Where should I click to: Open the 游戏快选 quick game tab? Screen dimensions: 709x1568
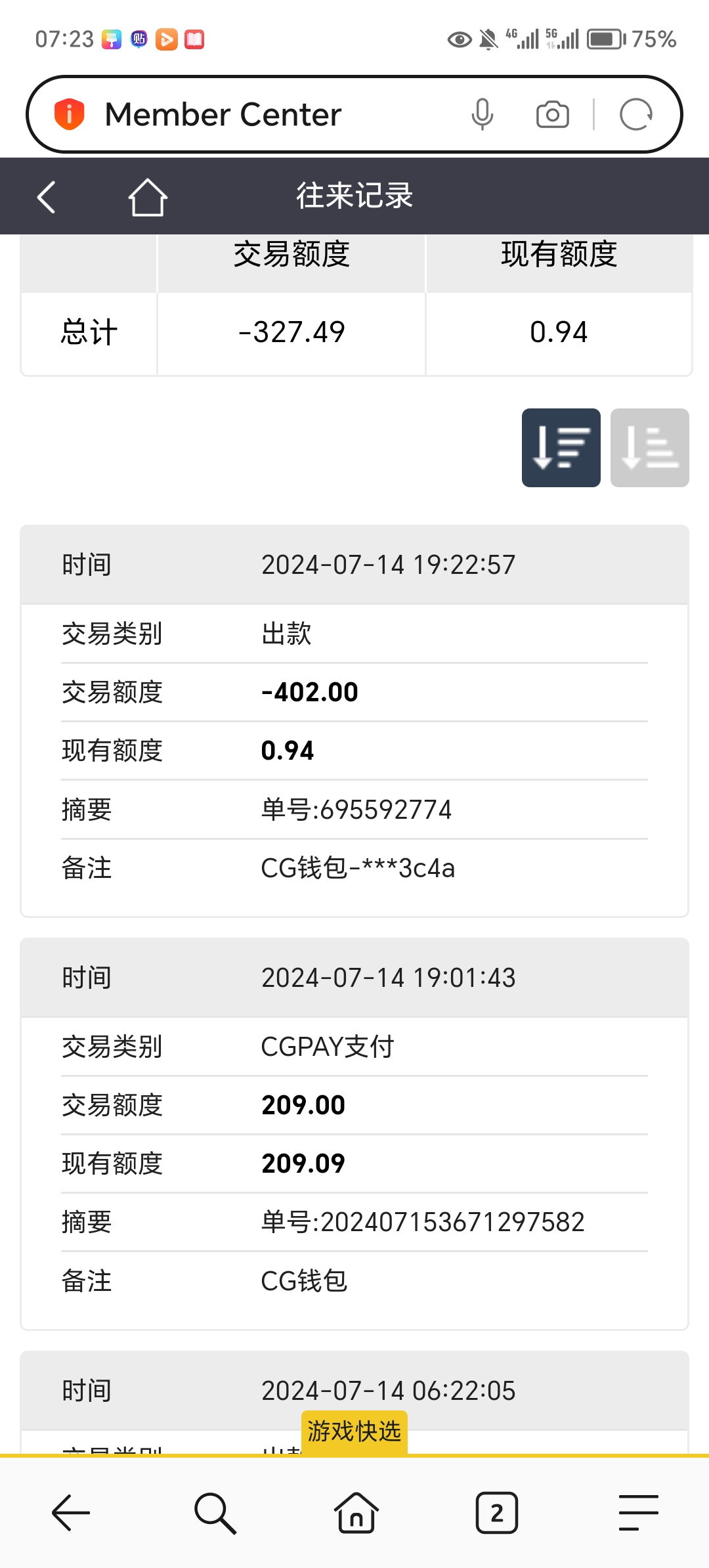click(x=354, y=1431)
